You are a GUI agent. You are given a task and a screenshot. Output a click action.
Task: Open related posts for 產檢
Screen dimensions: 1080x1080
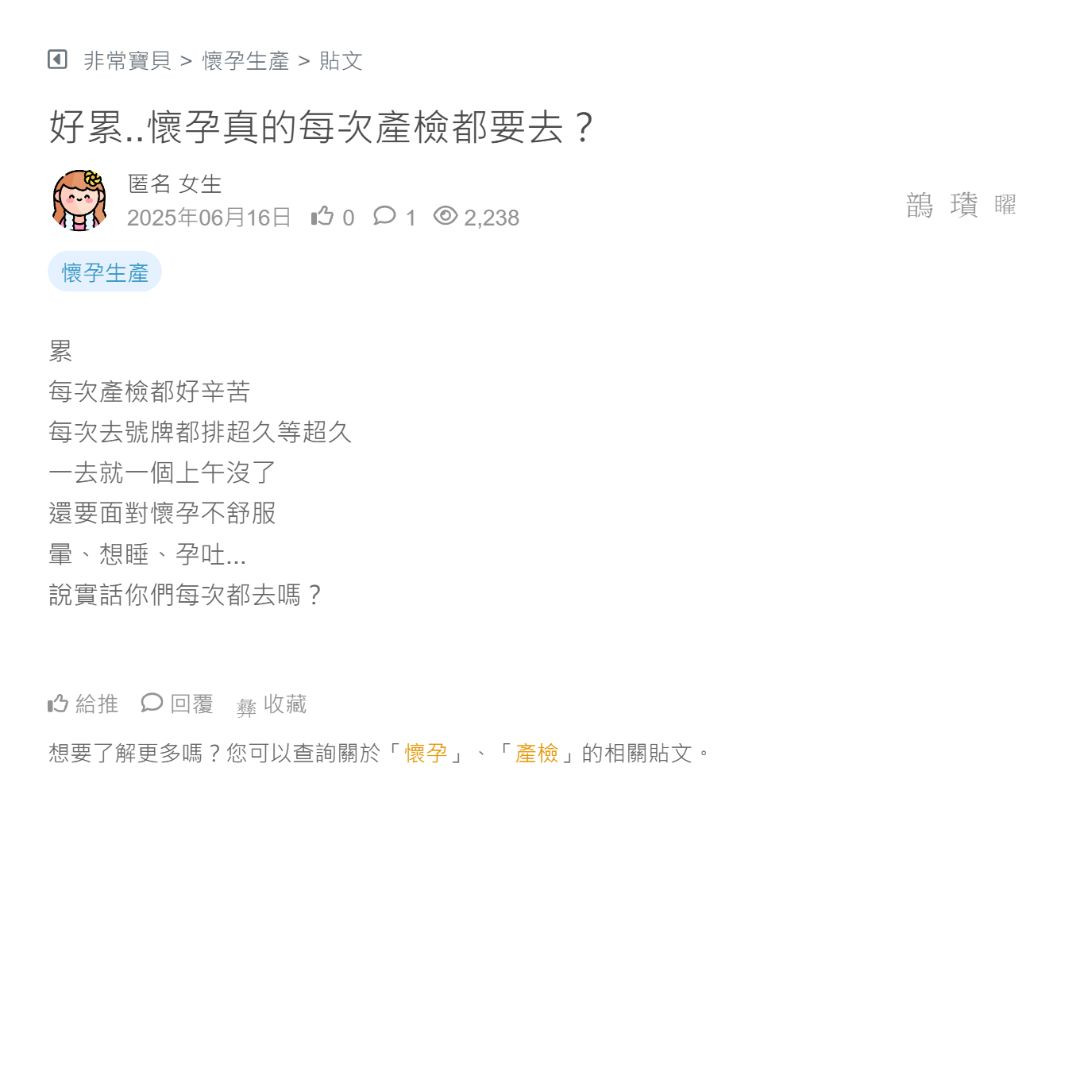(x=536, y=753)
